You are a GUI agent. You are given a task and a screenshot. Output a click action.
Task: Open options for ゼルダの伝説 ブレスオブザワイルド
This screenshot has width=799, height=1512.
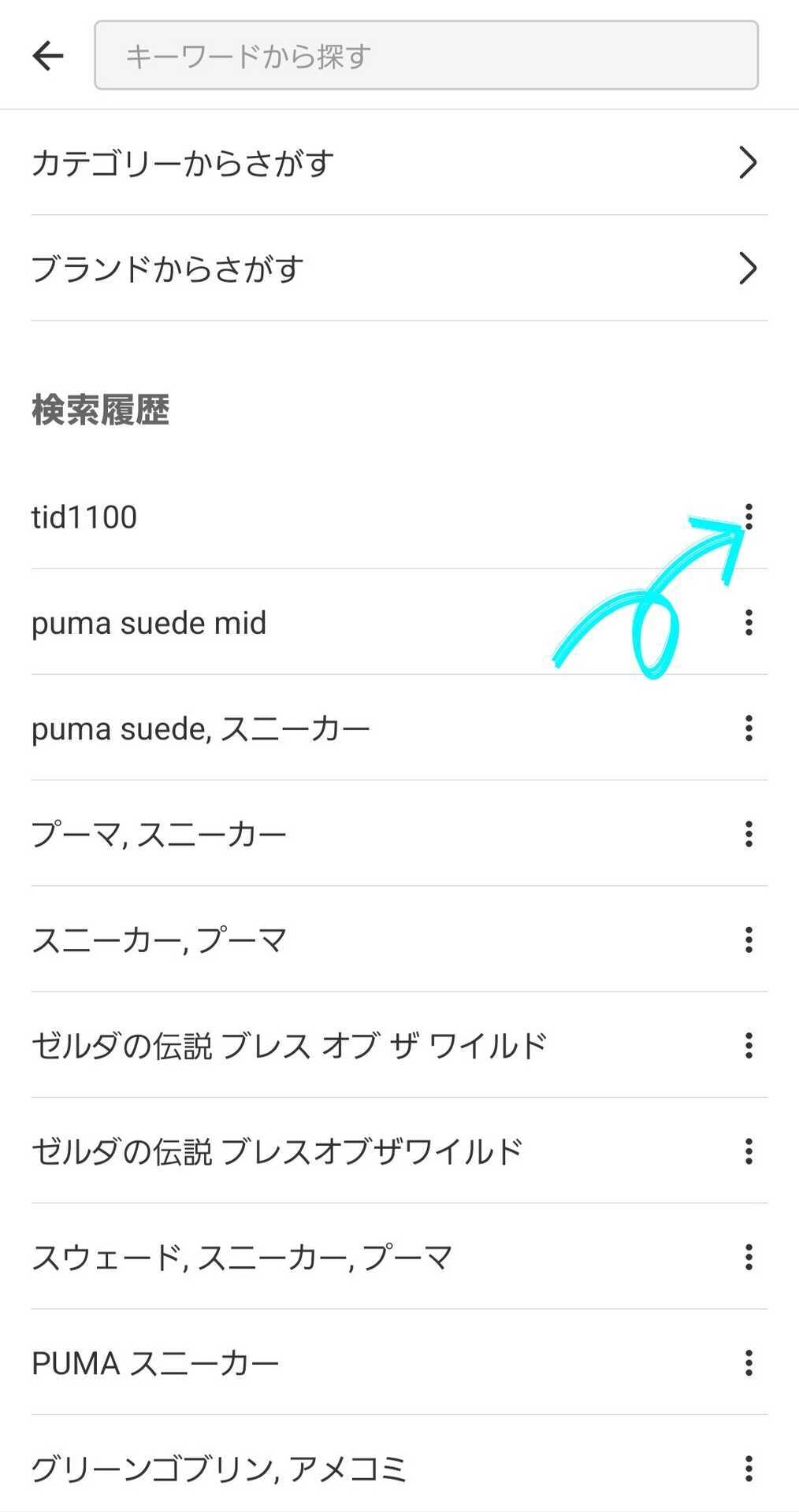coord(749,1151)
